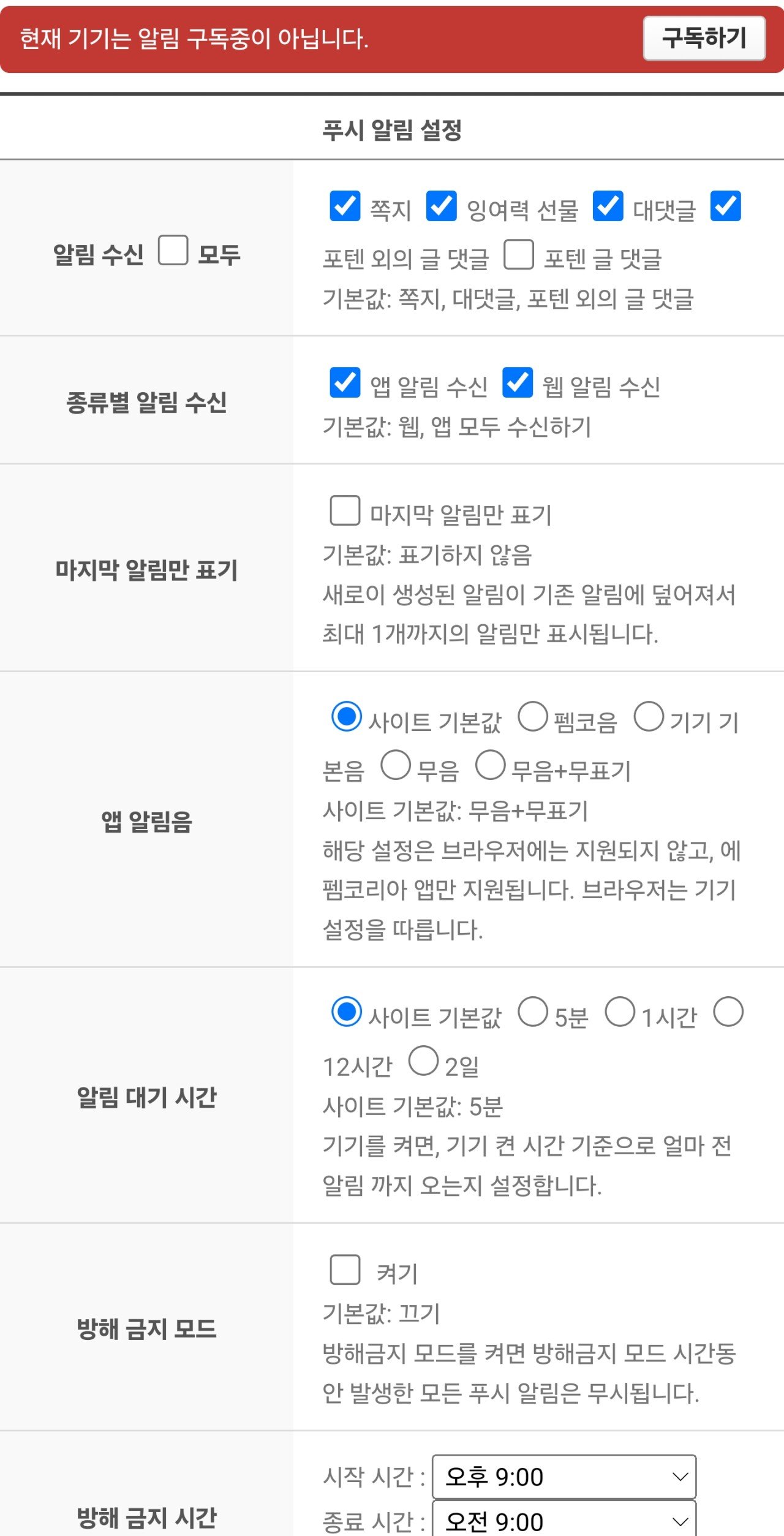Open the 종료 시간 dropdown
784x1536 pixels.
pos(564,1520)
